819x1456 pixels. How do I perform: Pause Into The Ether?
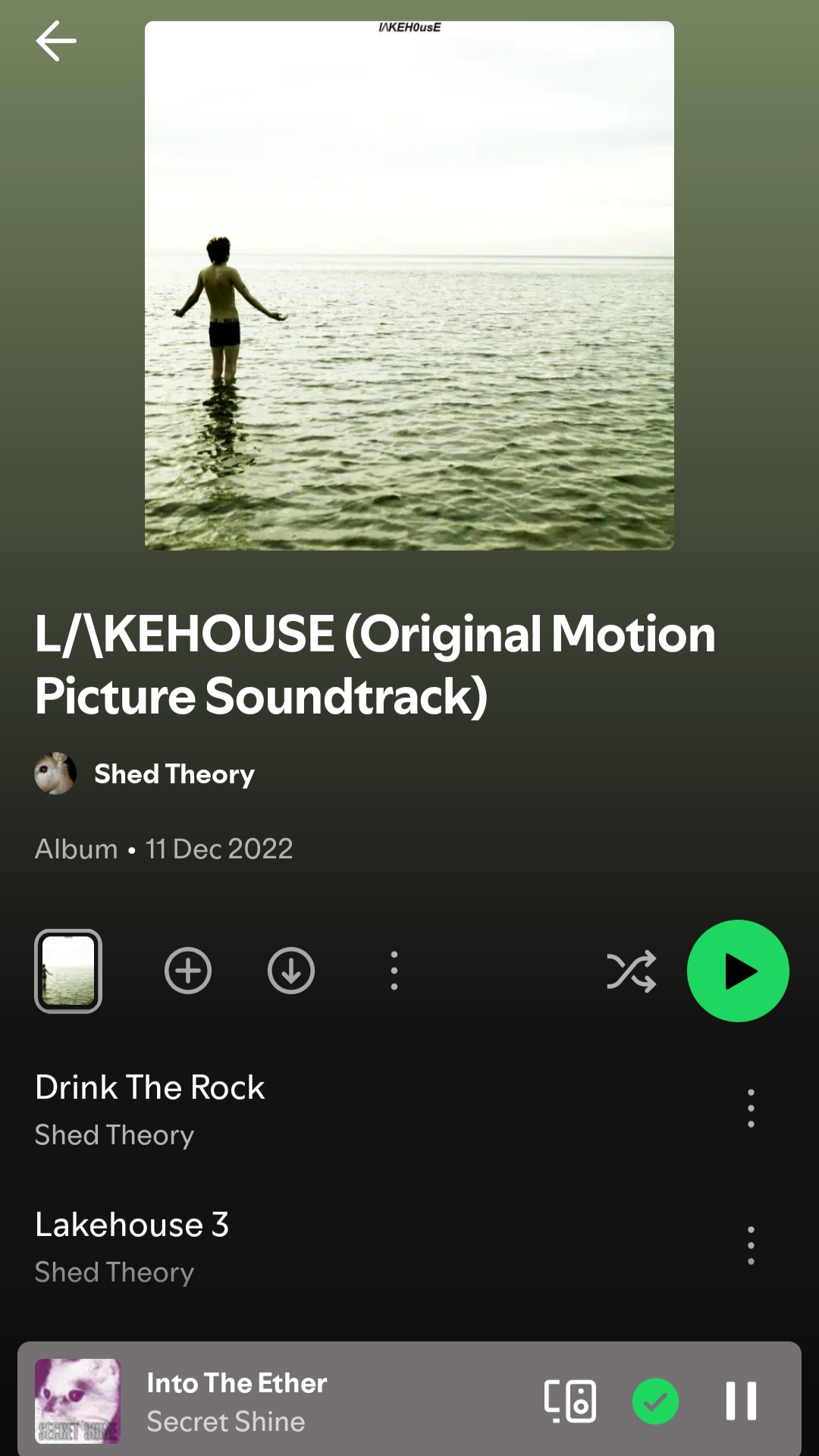pyautogui.click(x=741, y=1401)
